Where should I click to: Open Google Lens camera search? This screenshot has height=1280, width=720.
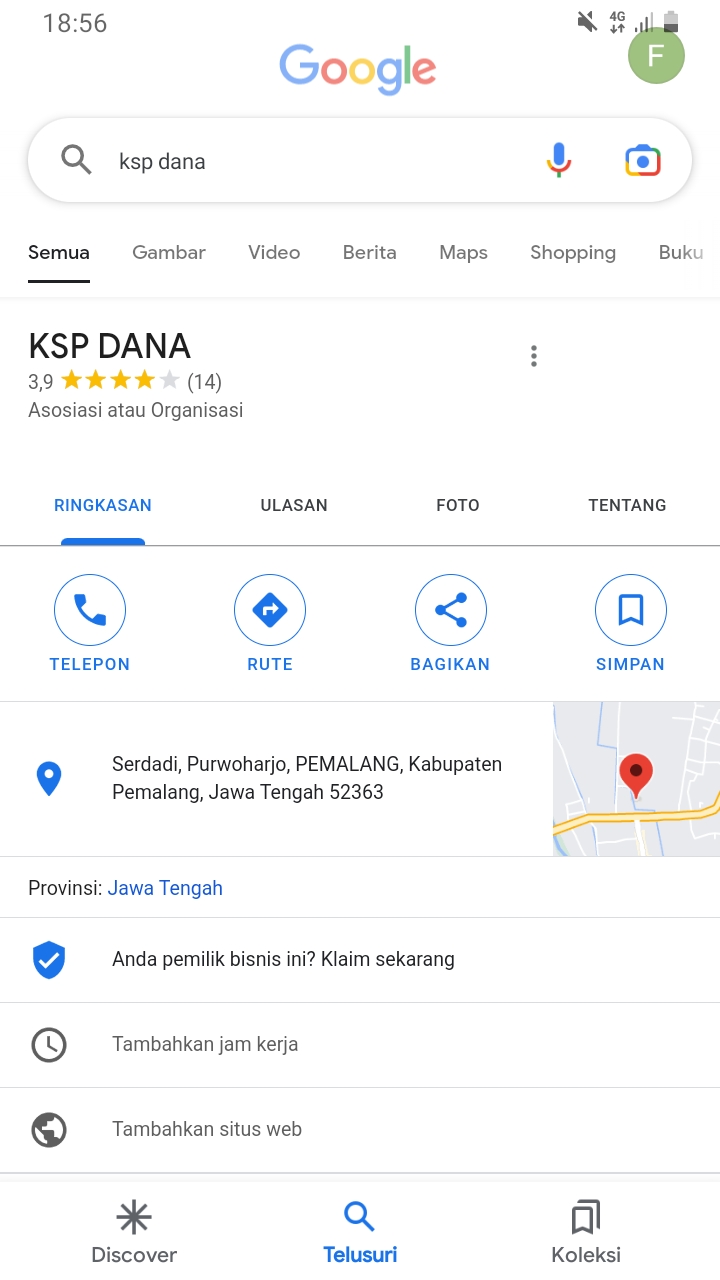pos(643,161)
